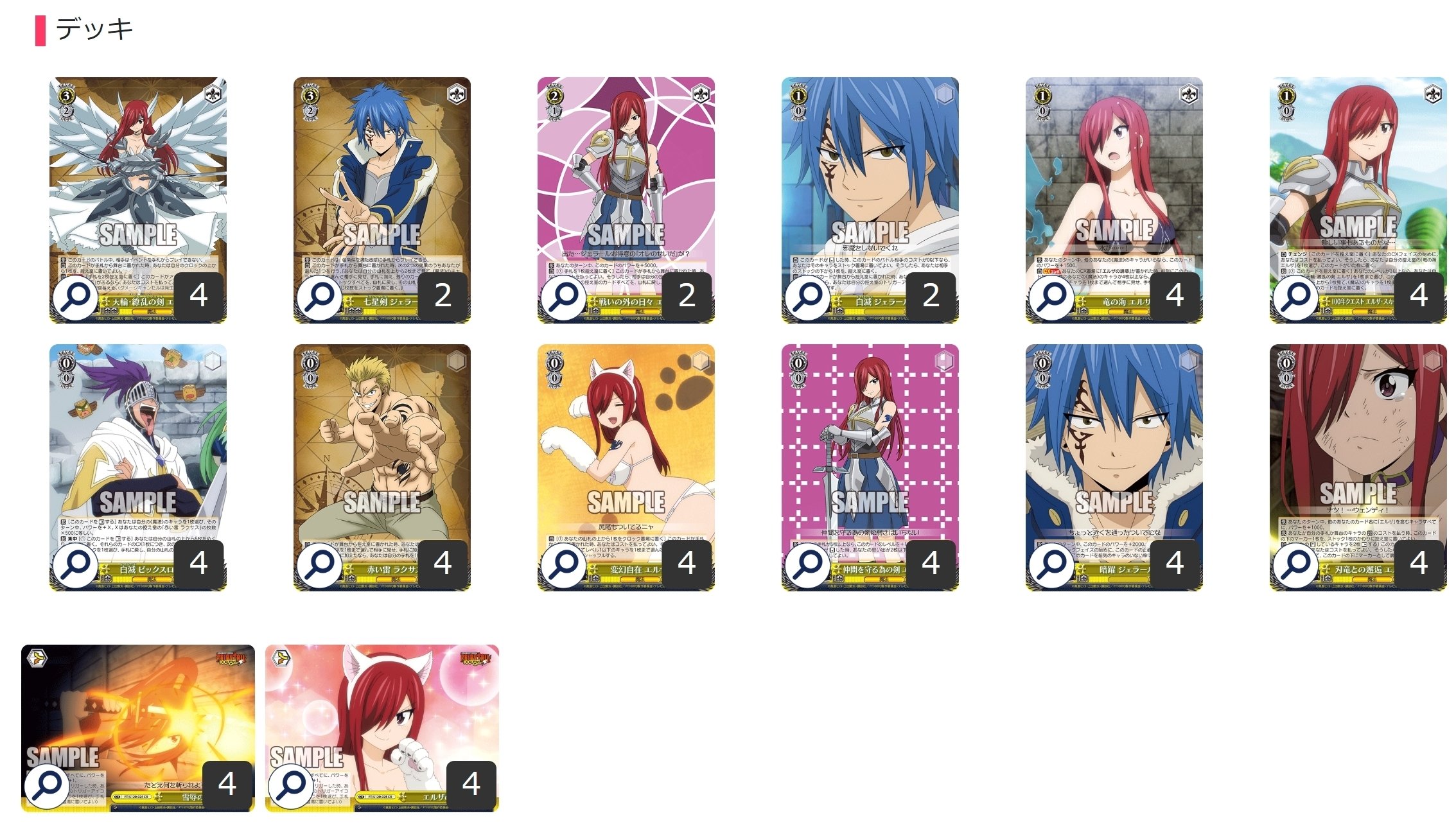Inspect the 暗躍 ジェラール card closely

point(1052,564)
